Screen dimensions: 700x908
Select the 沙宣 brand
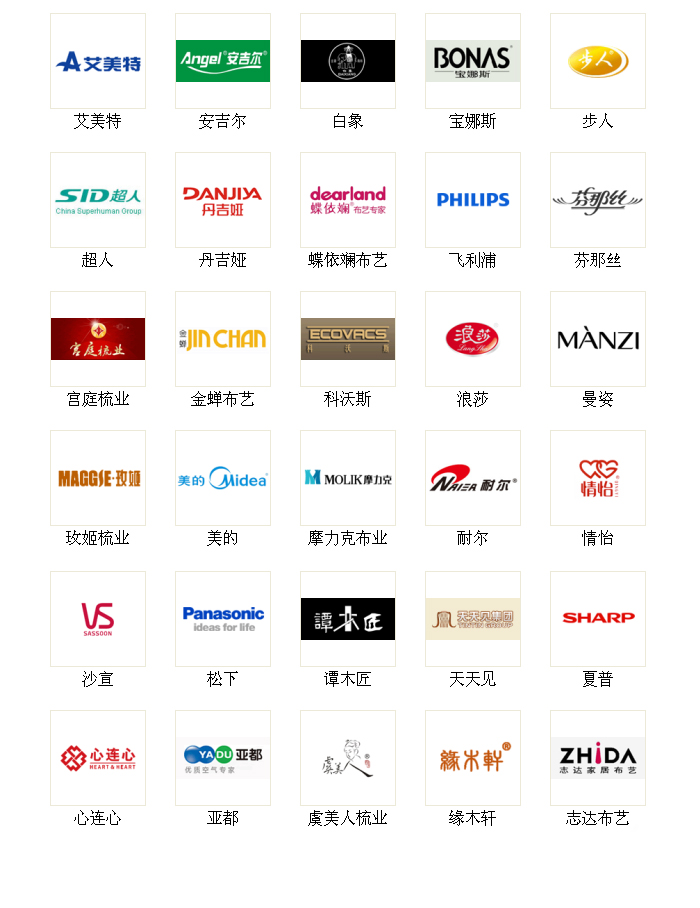click(98, 618)
